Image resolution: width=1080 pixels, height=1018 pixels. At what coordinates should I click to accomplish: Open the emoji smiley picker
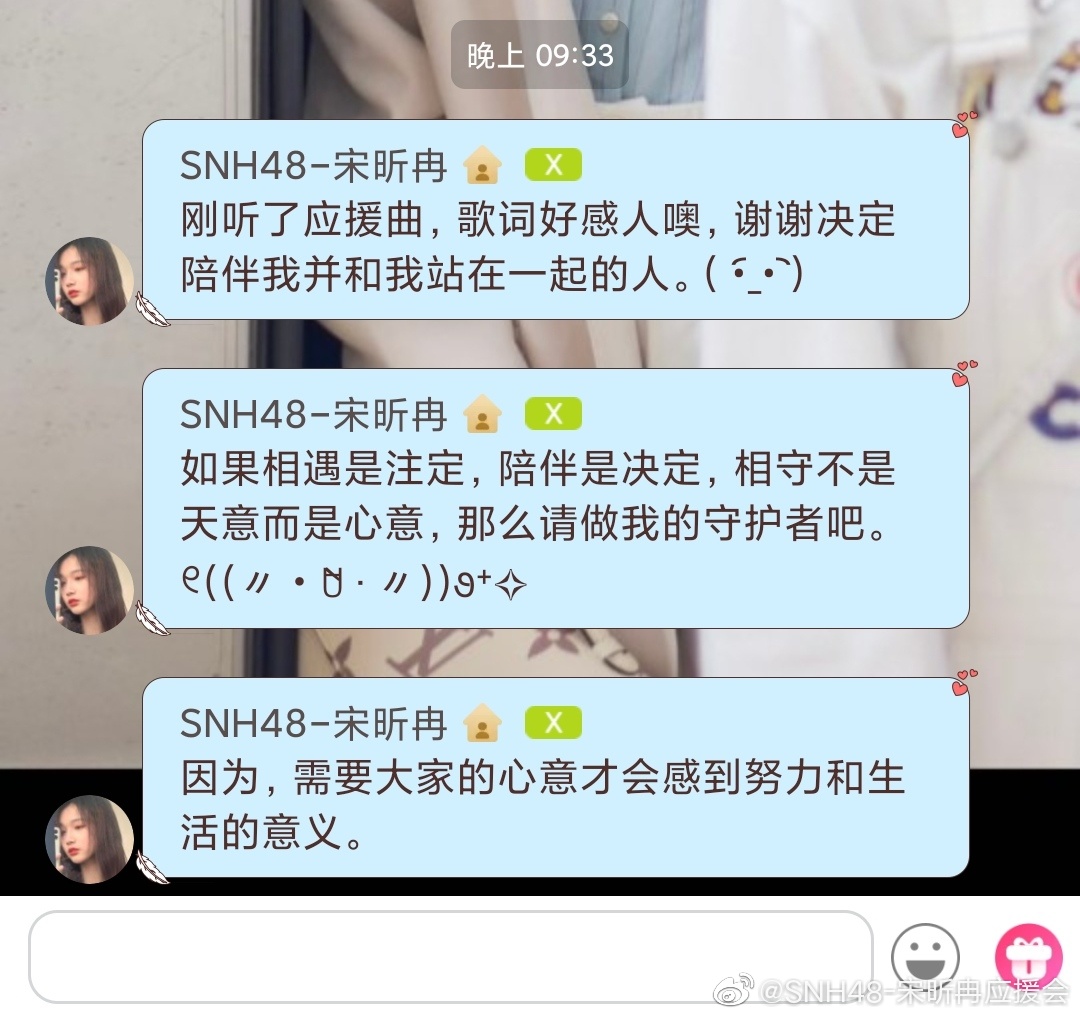click(925, 956)
